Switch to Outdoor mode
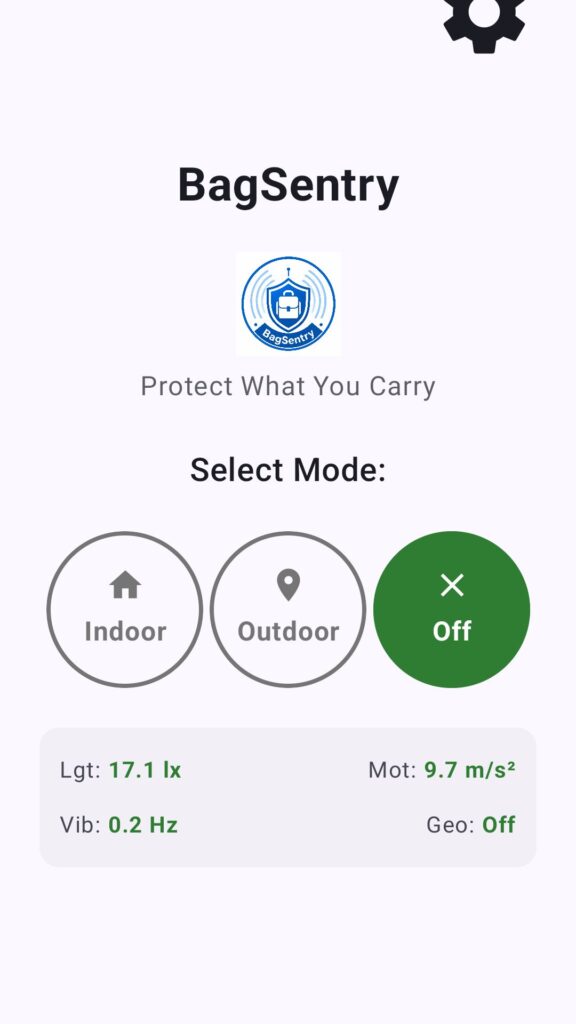Viewport: 576px width, 1024px height. point(288,609)
